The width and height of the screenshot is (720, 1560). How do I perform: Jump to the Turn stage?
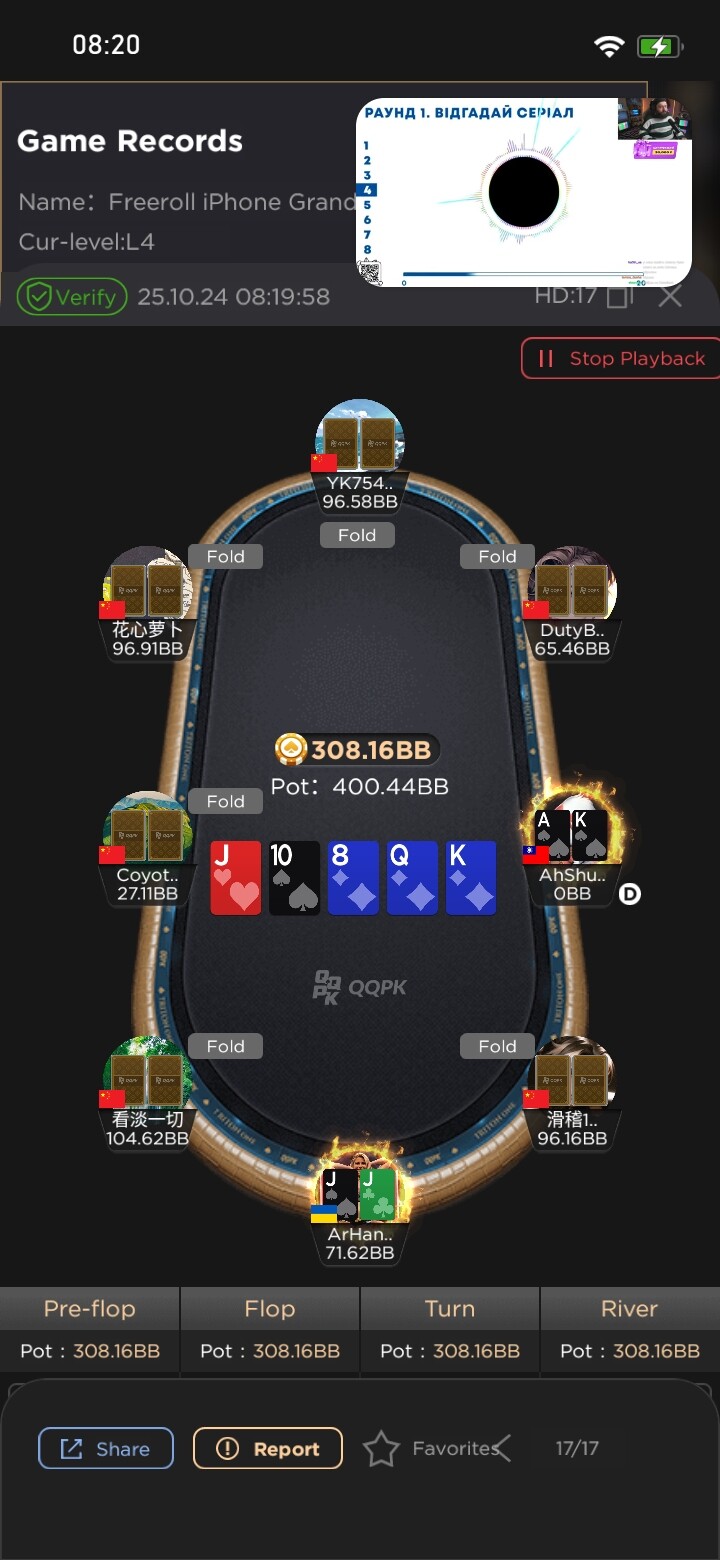pyautogui.click(x=450, y=1309)
